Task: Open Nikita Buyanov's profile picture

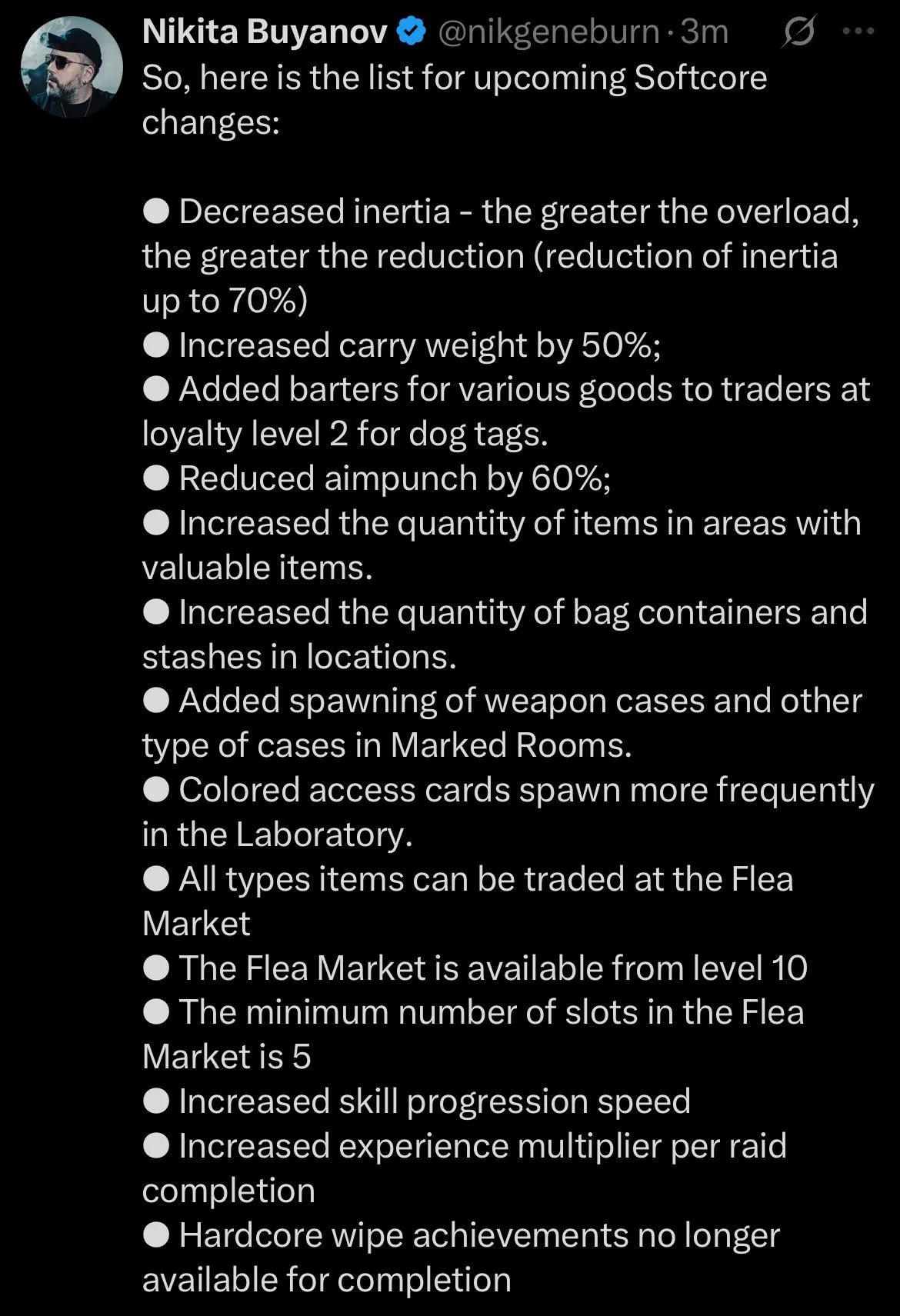Action: tap(72, 67)
